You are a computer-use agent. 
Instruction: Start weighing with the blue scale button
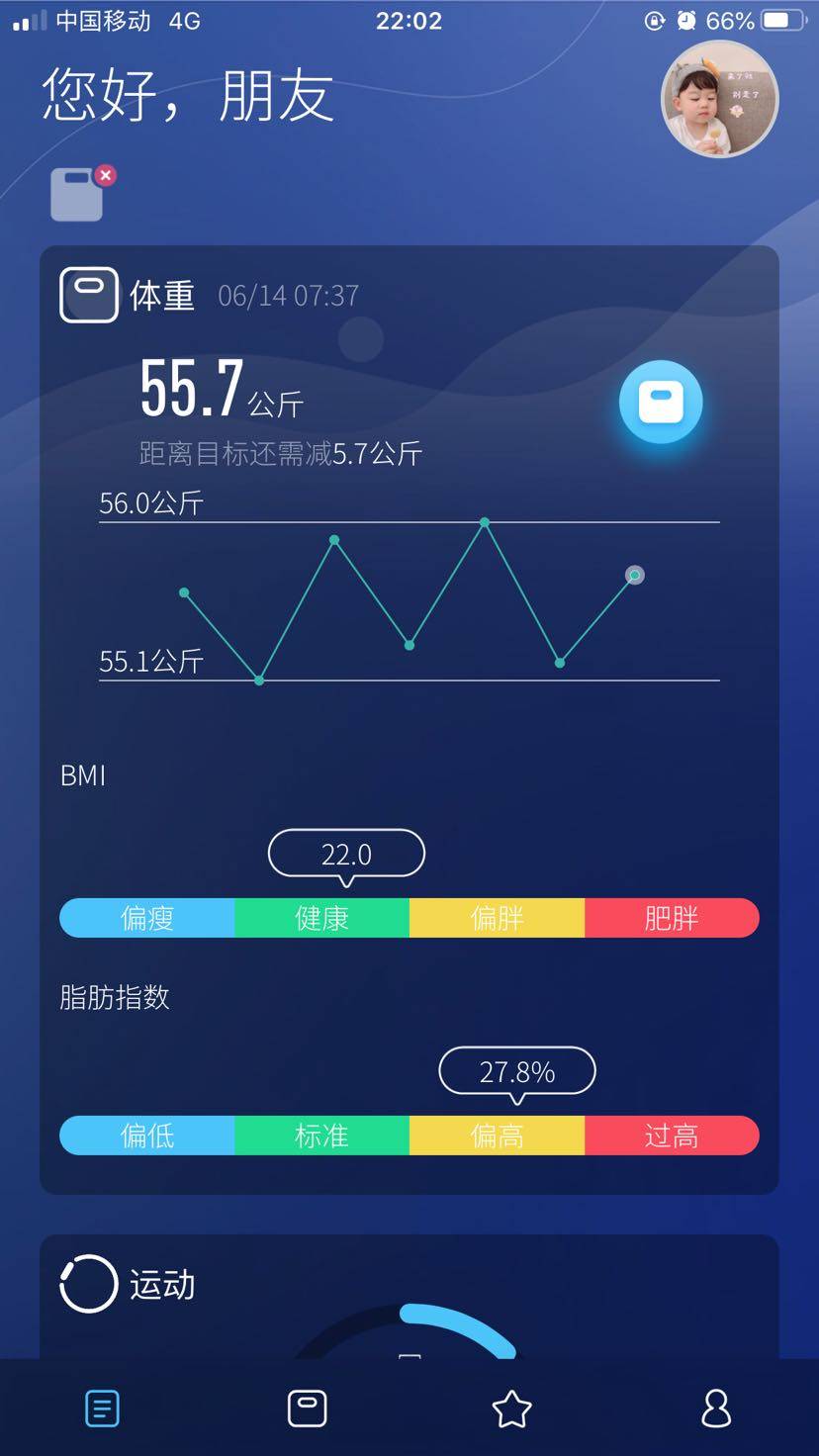click(x=661, y=403)
